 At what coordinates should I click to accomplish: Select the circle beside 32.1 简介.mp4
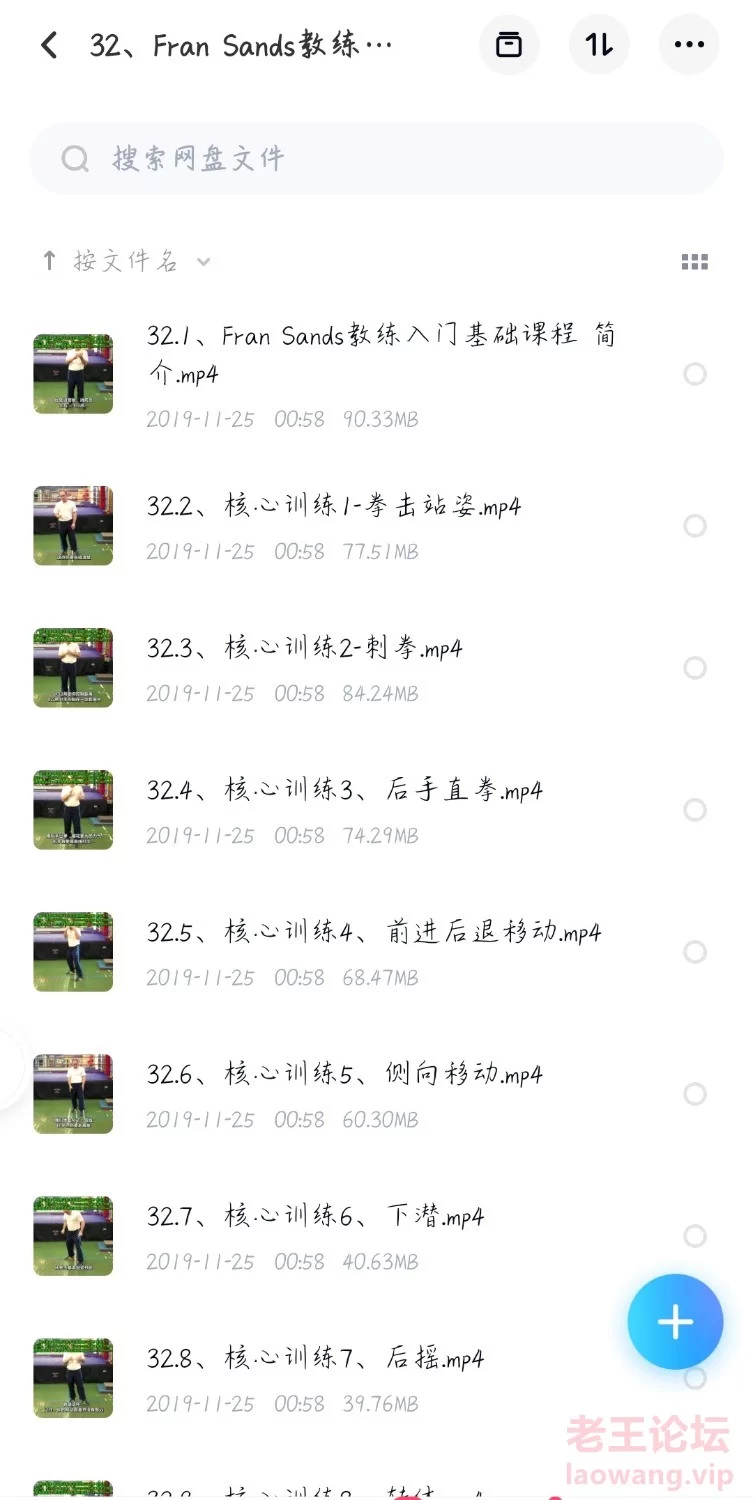coord(695,374)
